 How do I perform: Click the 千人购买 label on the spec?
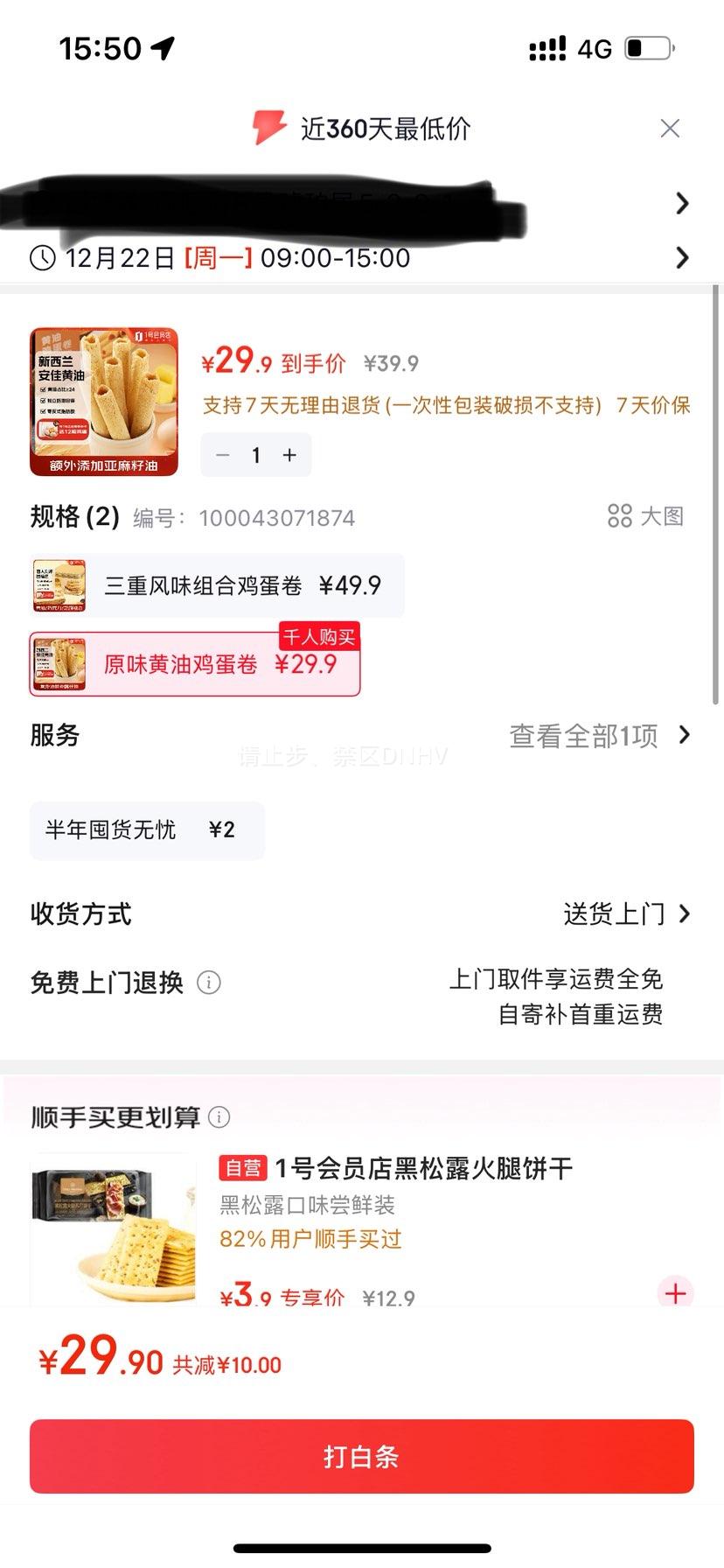point(319,638)
